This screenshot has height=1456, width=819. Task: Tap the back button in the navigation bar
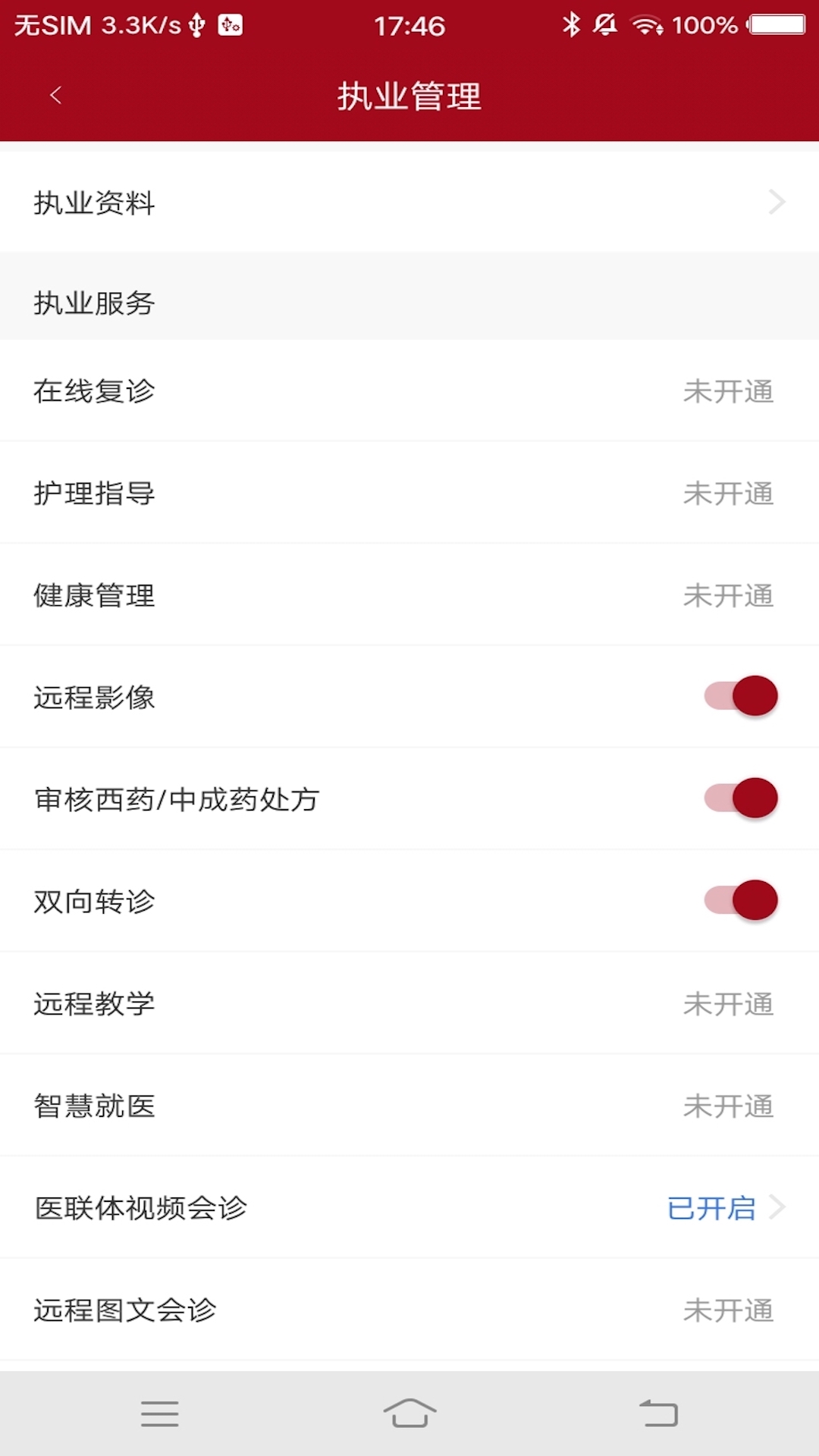coord(659,1412)
